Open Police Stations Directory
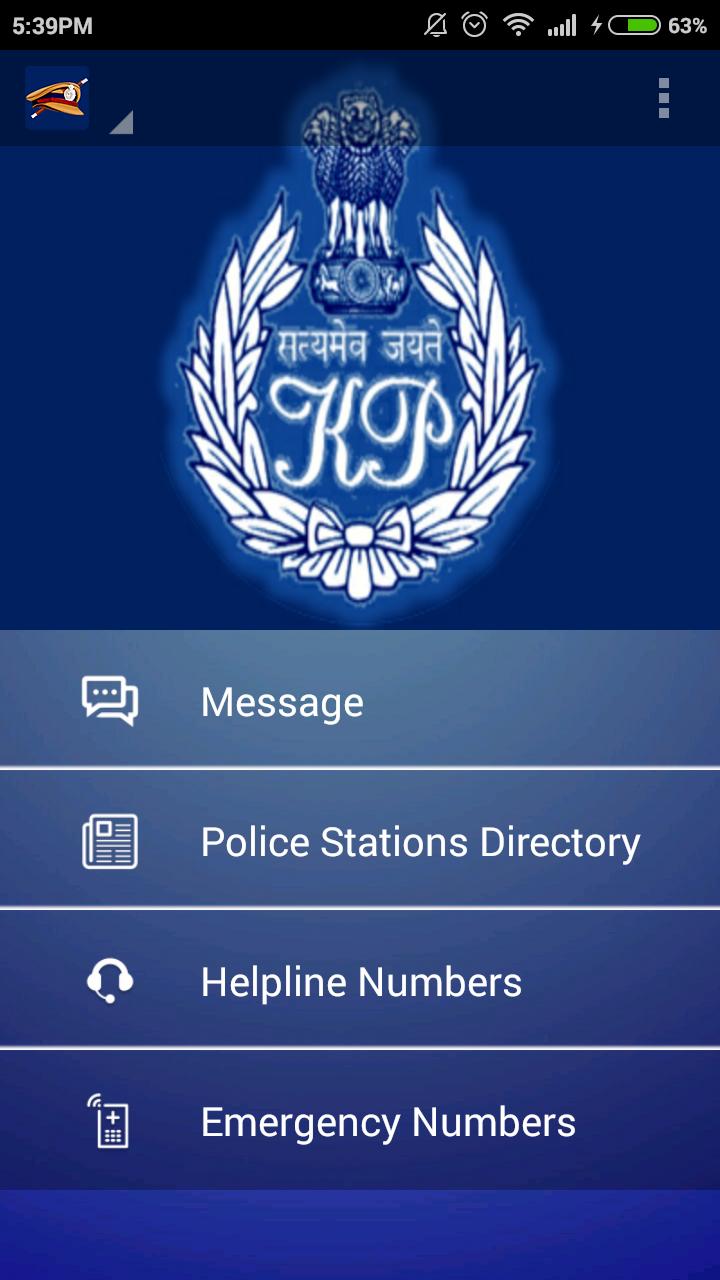The image size is (720, 1280). pyautogui.click(x=360, y=841)
